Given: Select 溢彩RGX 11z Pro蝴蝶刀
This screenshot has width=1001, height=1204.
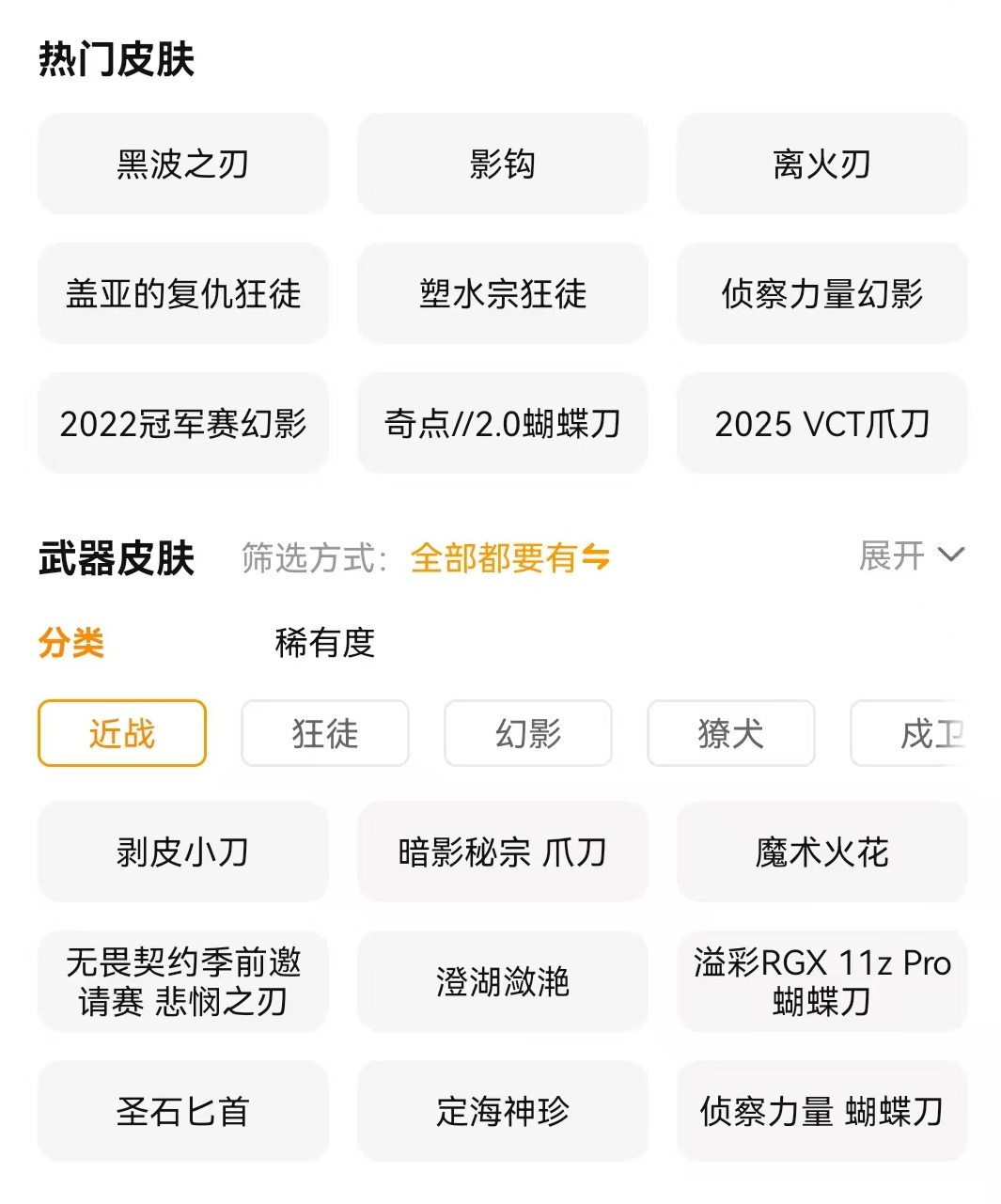Looking at the screenshot, I should pyautogui.click(x=821, y=982).
